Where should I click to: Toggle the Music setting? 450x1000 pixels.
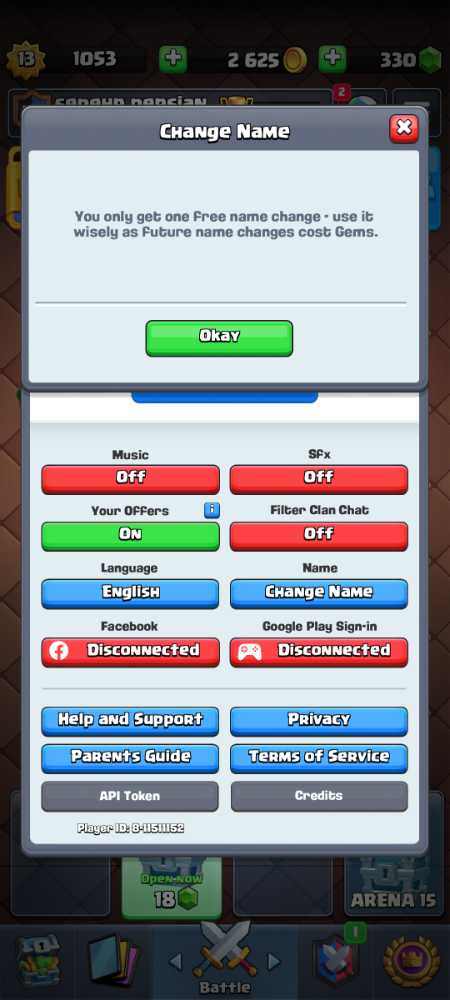pyautogui.click(x=130, y=479)
